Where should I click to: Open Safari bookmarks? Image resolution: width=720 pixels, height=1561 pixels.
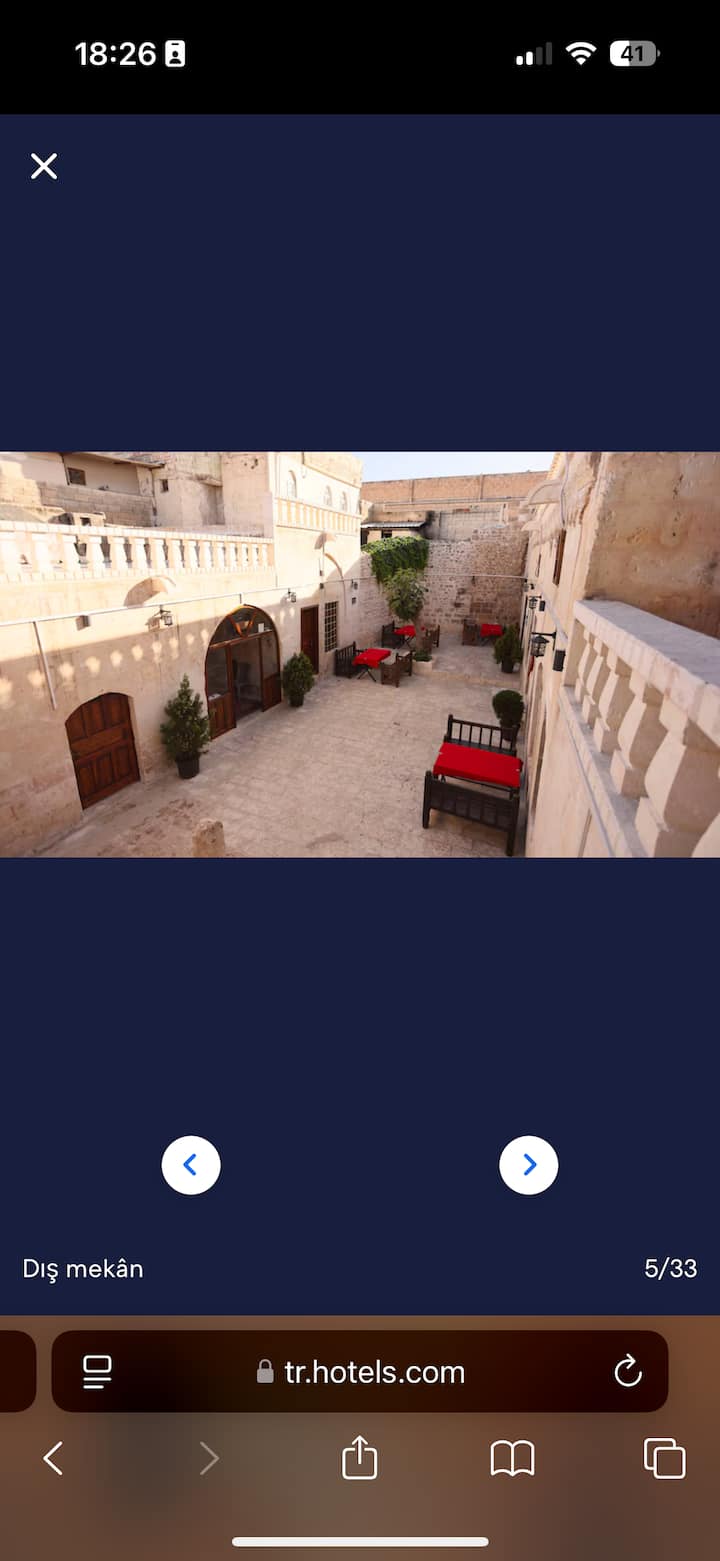[x=512, y=1458]
